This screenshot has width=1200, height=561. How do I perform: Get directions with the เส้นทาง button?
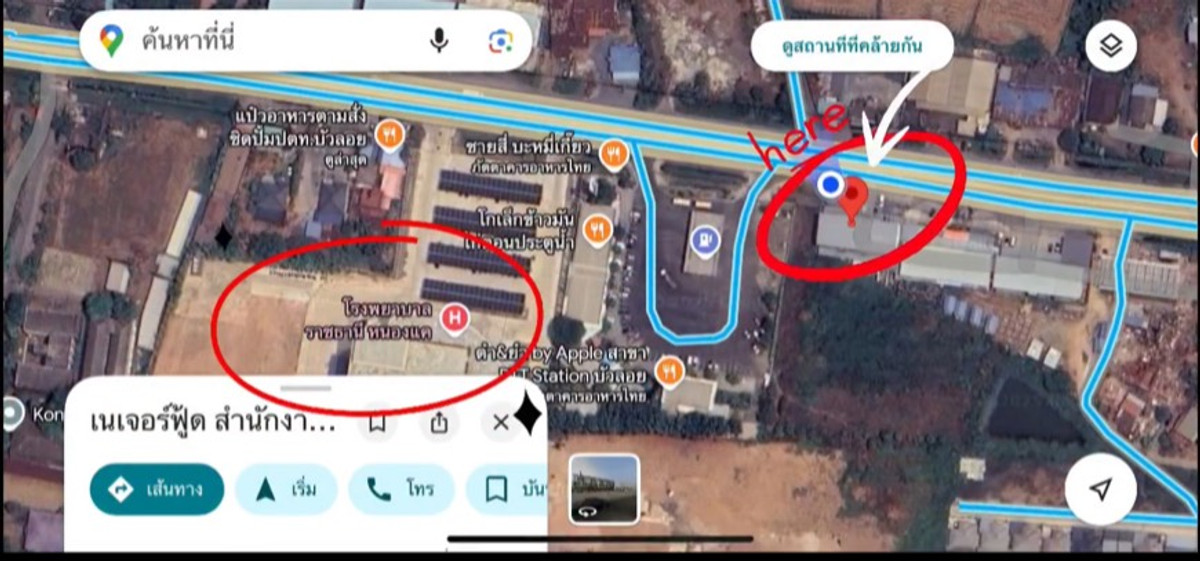point(156,489)
